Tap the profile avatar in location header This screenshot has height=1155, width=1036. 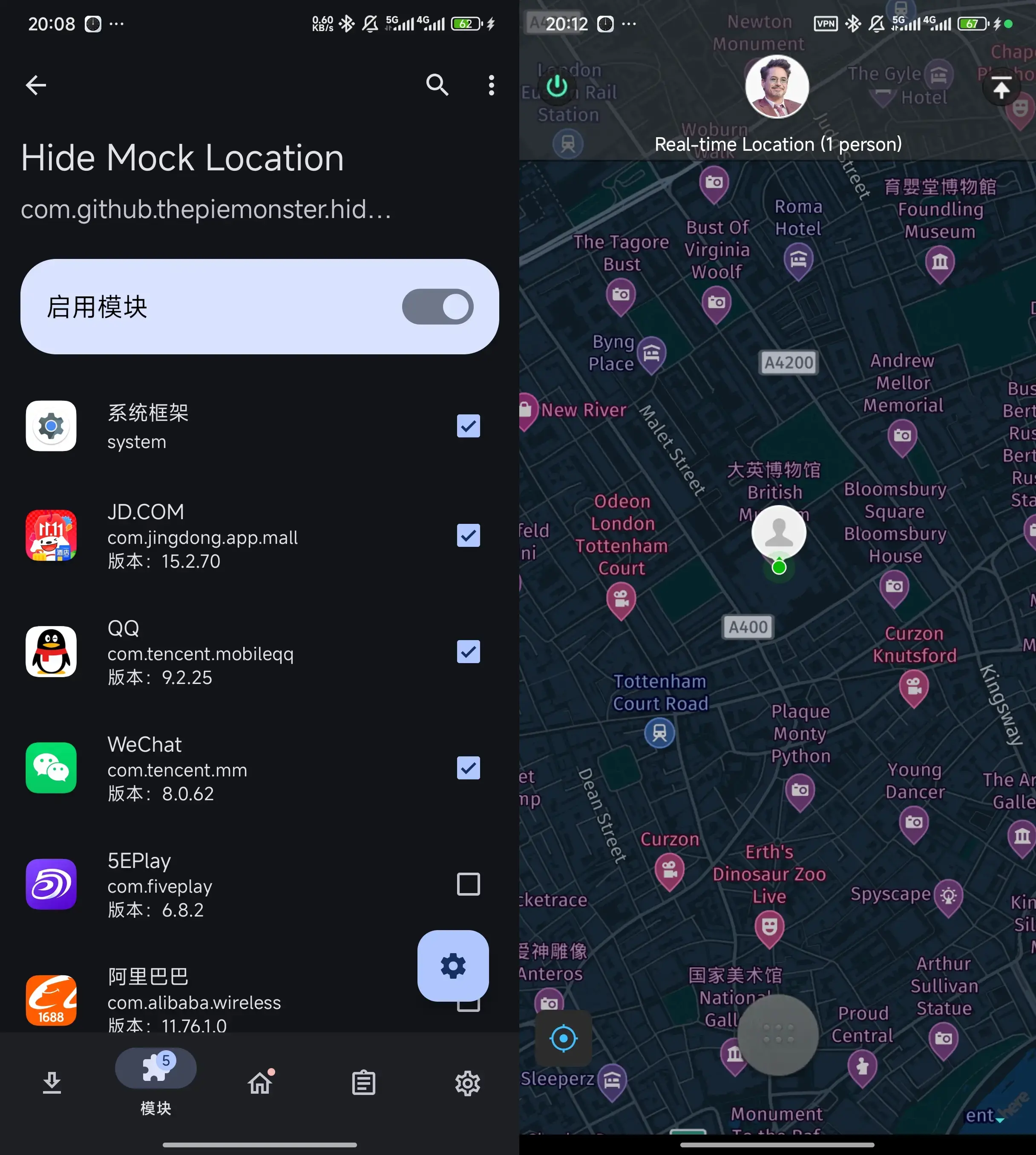(x=777, y=86)
